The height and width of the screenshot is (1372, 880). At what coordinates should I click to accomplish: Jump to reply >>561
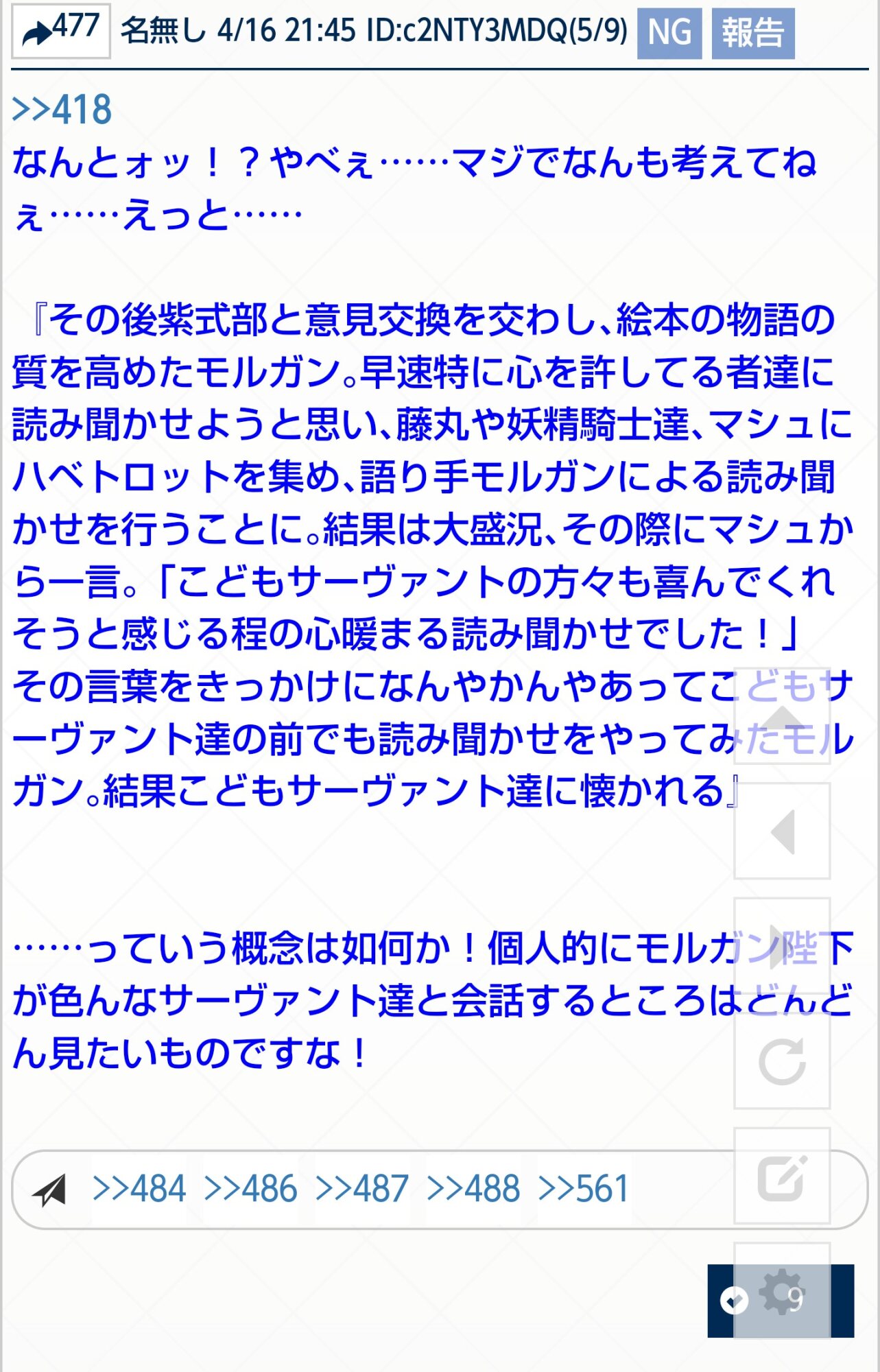click(x=584, y=1189)
